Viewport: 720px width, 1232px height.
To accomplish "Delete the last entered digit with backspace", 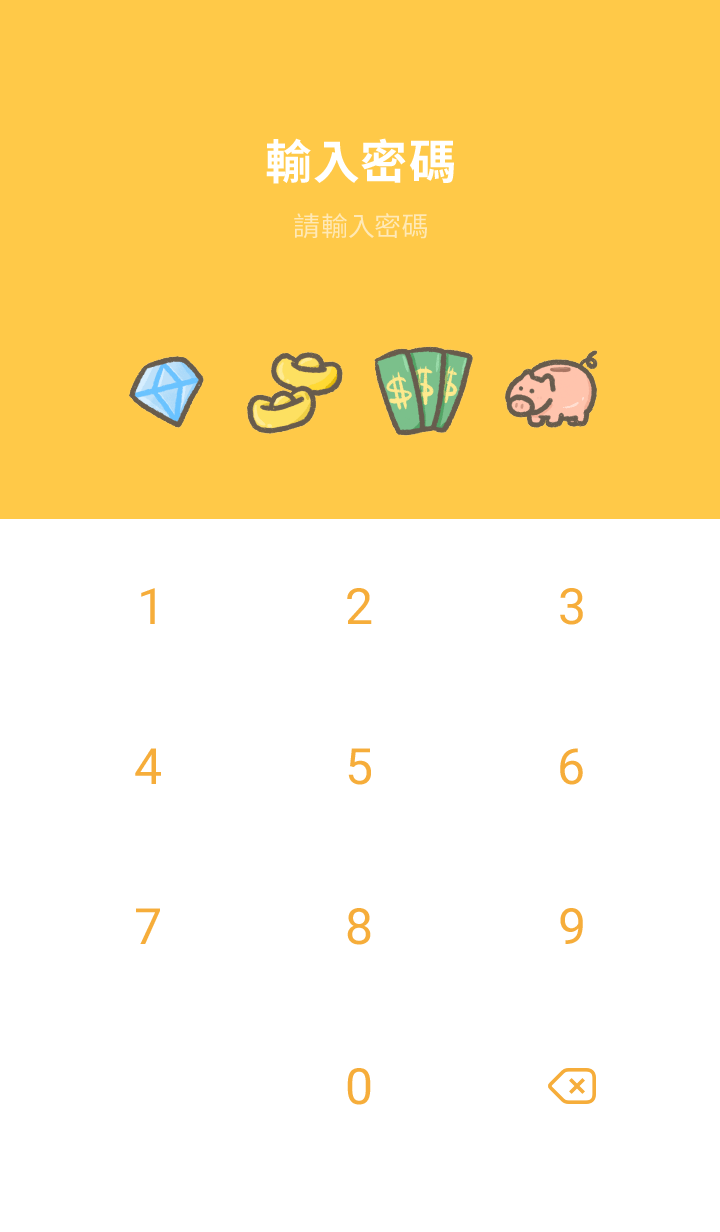I will tap(572, 1086).
